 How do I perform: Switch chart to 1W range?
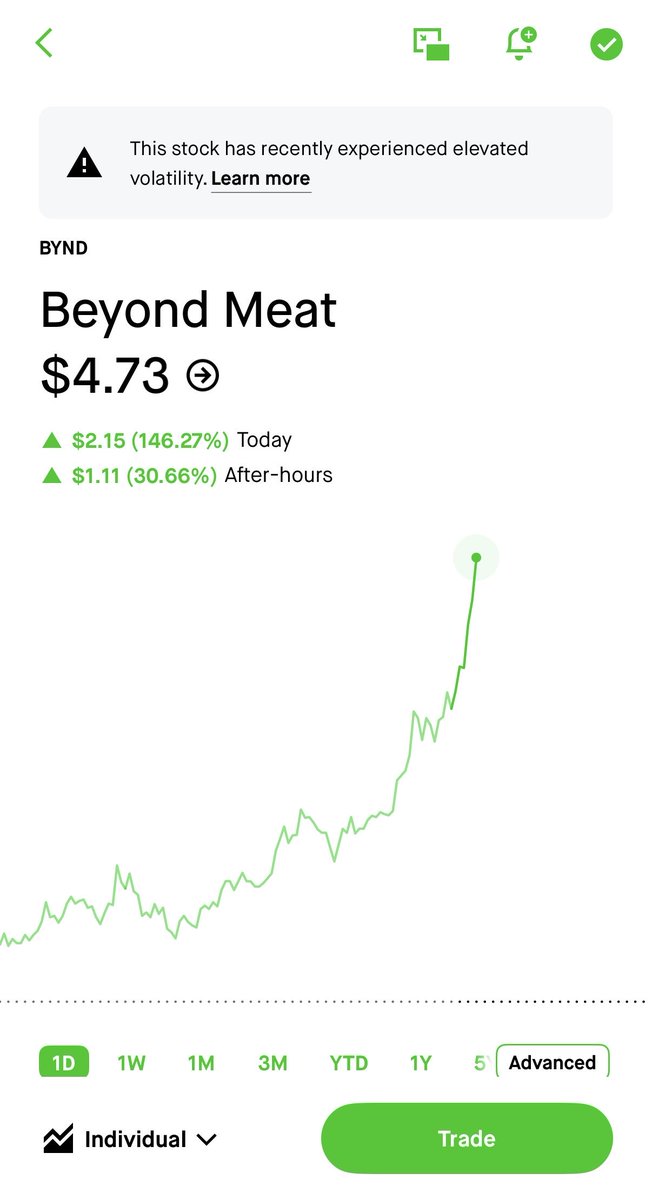tap(131, 1062)
